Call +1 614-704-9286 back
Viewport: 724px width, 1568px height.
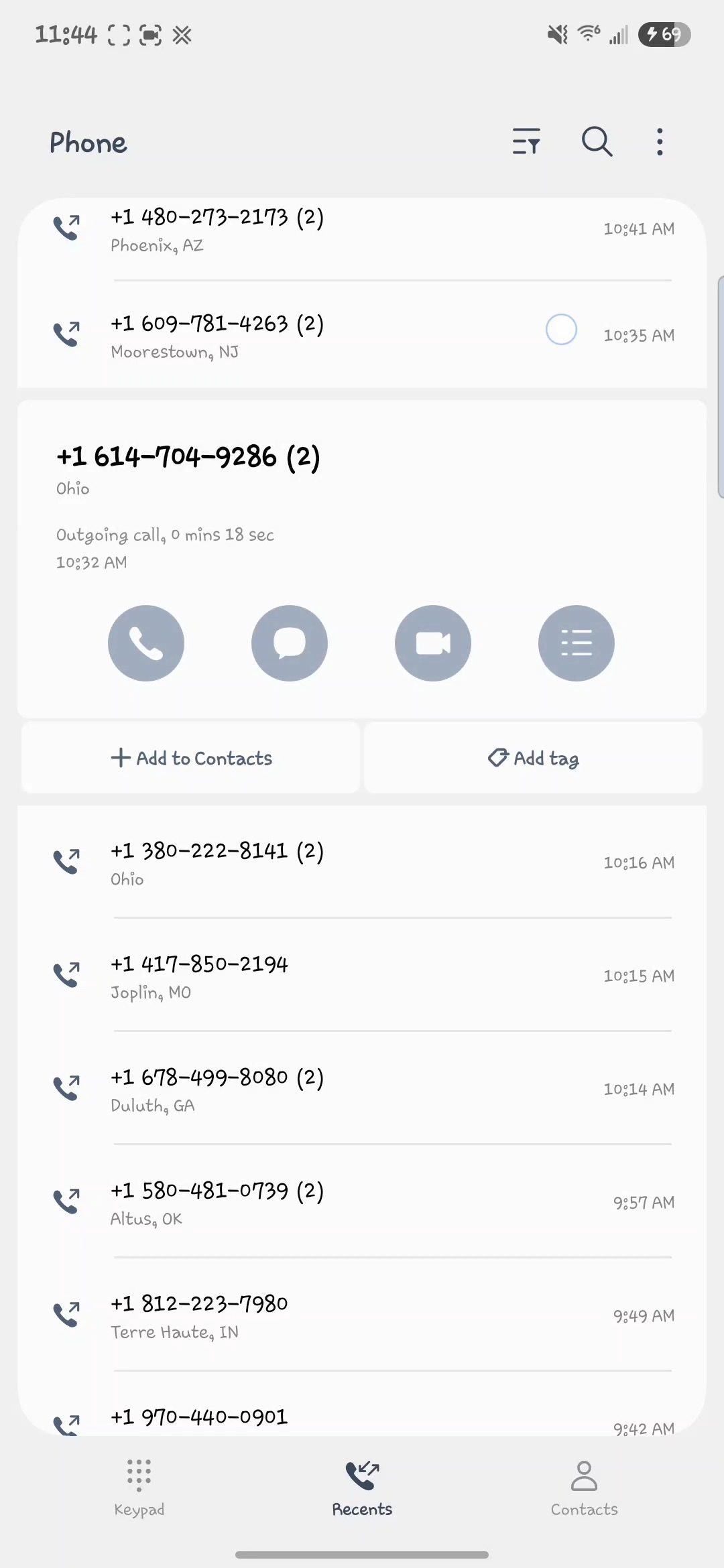pos(146,643)
